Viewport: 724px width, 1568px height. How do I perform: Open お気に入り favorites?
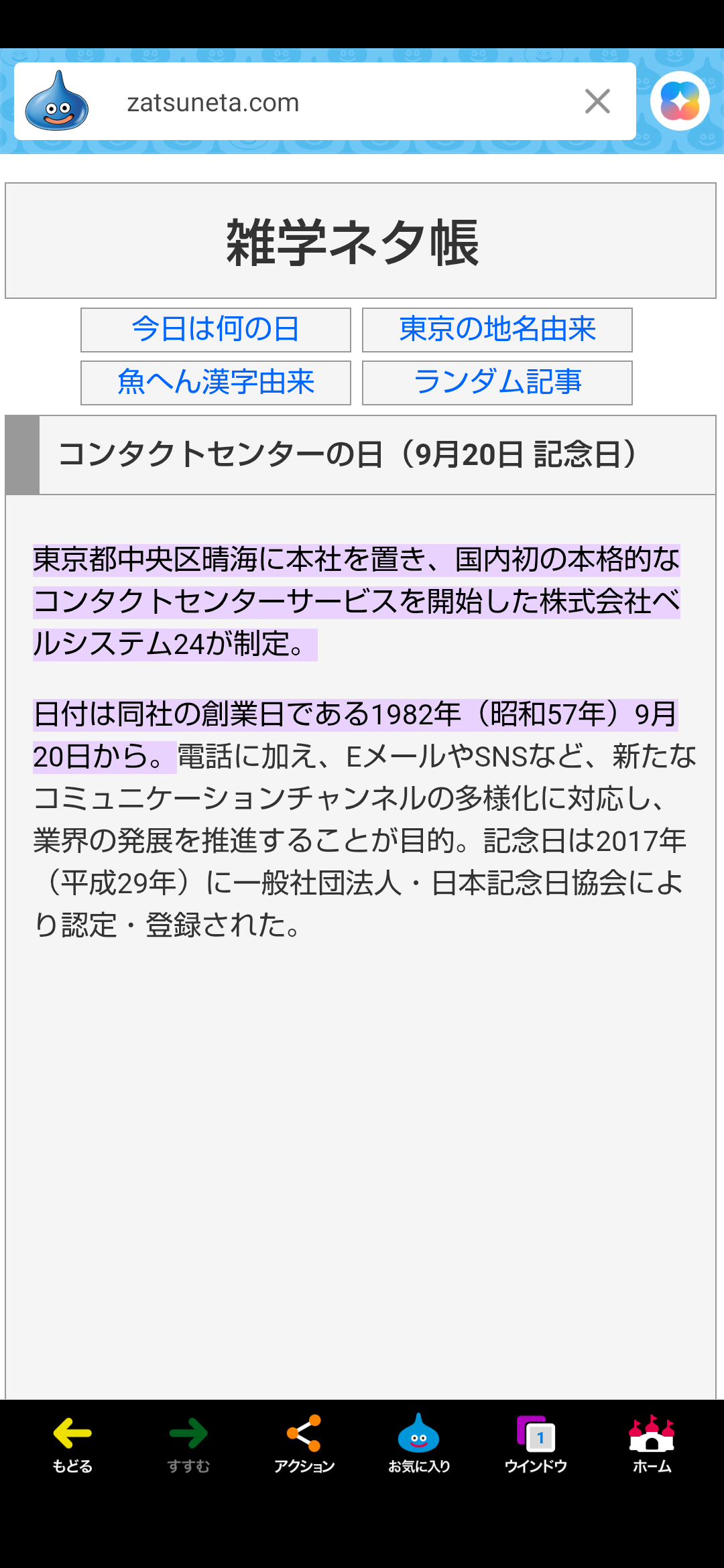click(419, 1444)
